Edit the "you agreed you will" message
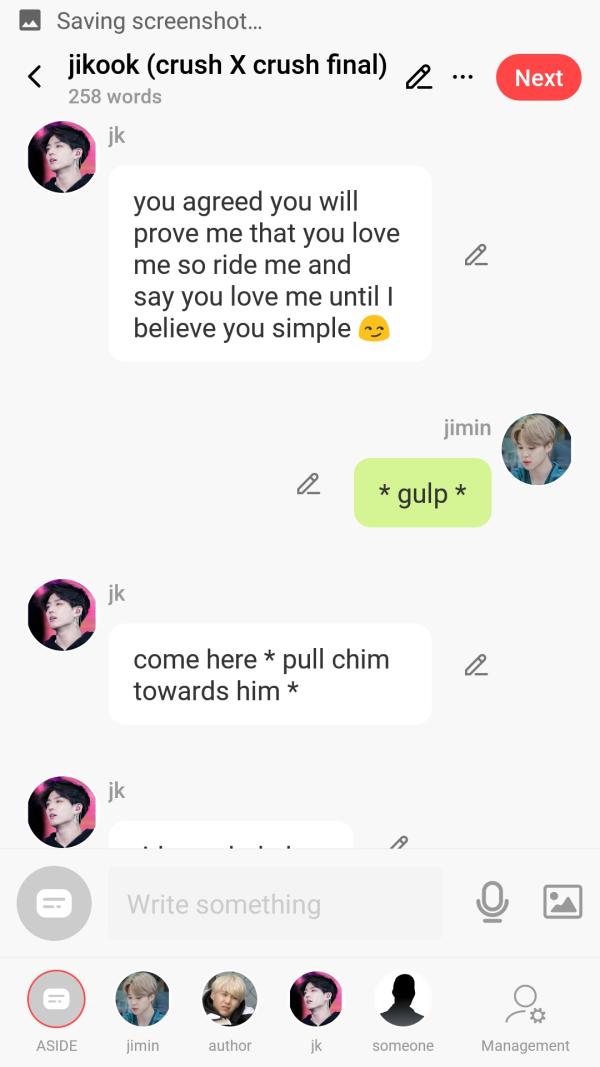The width and height of the screenshot is (600, 1067). [x=476, y=256]
